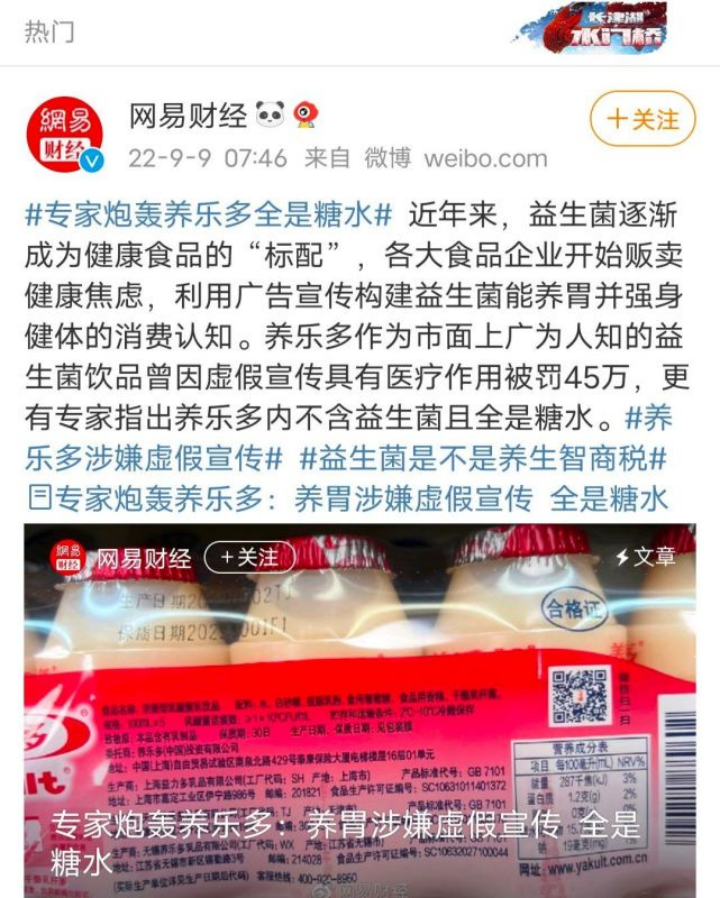720x898 pixels.
Task: Follow 网易财经 with the +关注 button
Action: [x=642, y=119]
